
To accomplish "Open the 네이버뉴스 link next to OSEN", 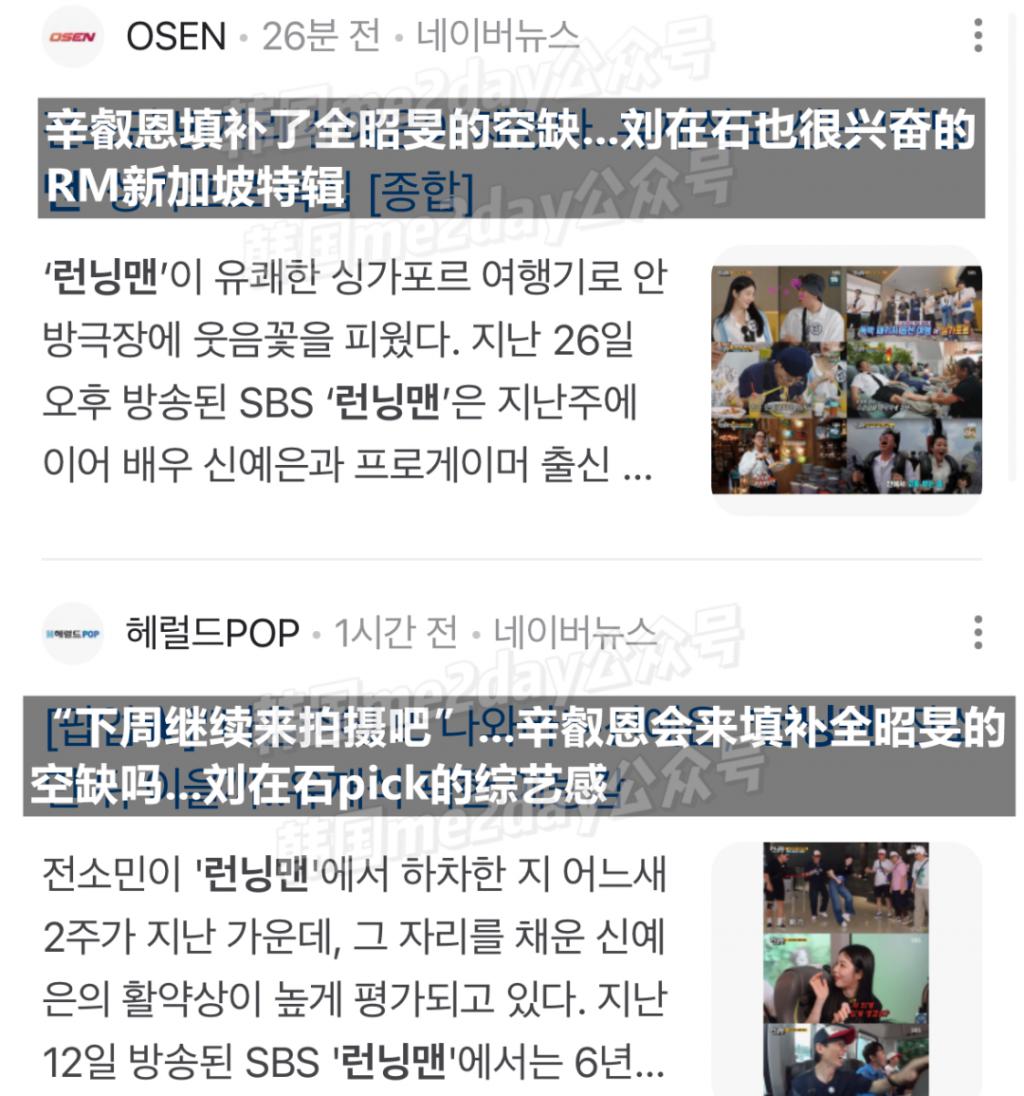I will (x=498, y=37).
